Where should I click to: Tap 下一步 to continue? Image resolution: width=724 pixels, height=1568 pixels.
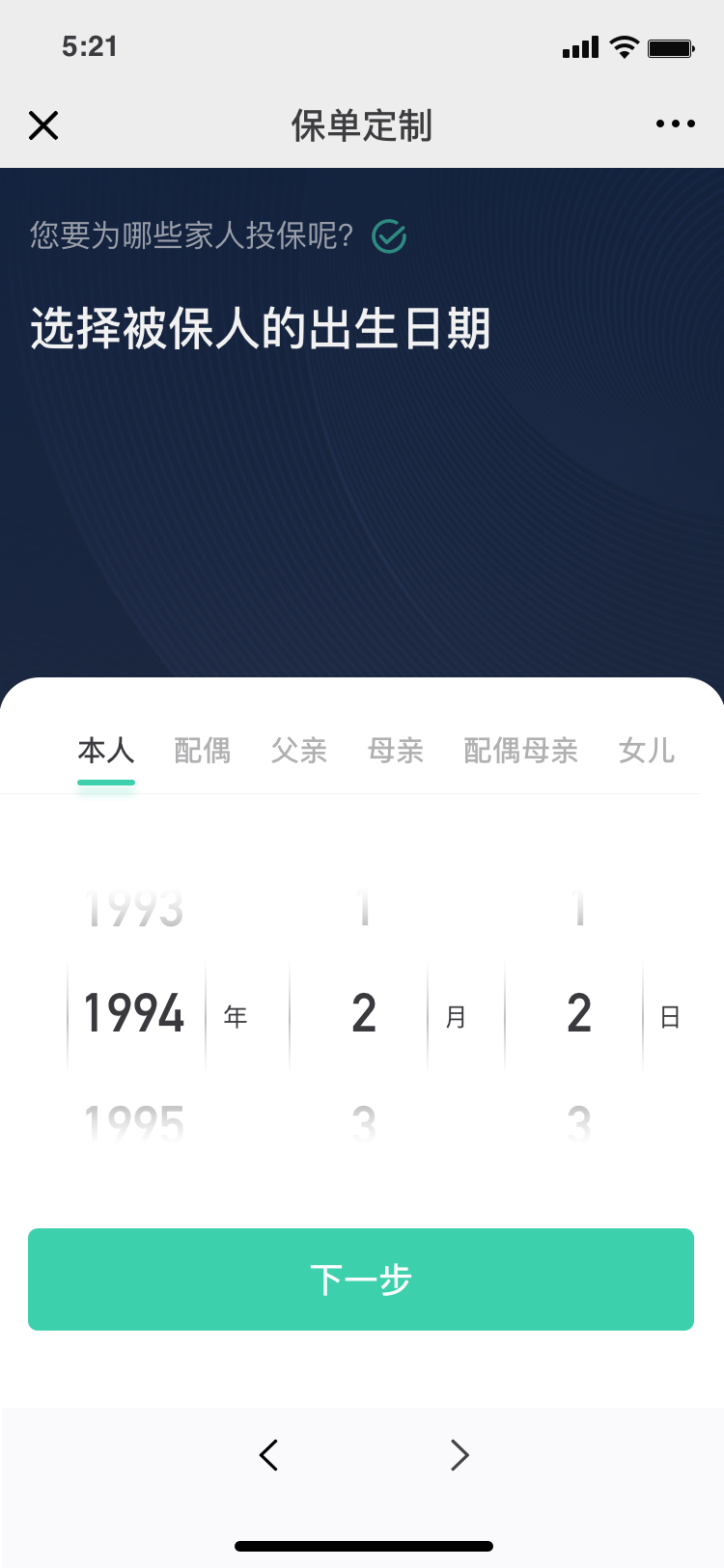click(361, 1279)
